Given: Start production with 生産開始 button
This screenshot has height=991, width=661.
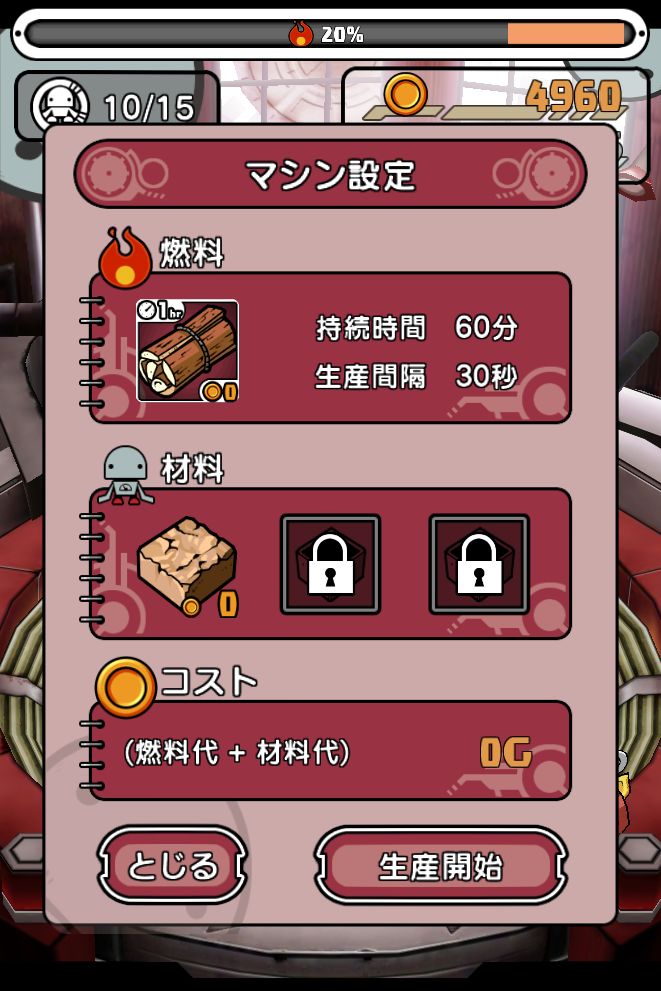Looking at the screenshot, I should click(x=440, y=865).
